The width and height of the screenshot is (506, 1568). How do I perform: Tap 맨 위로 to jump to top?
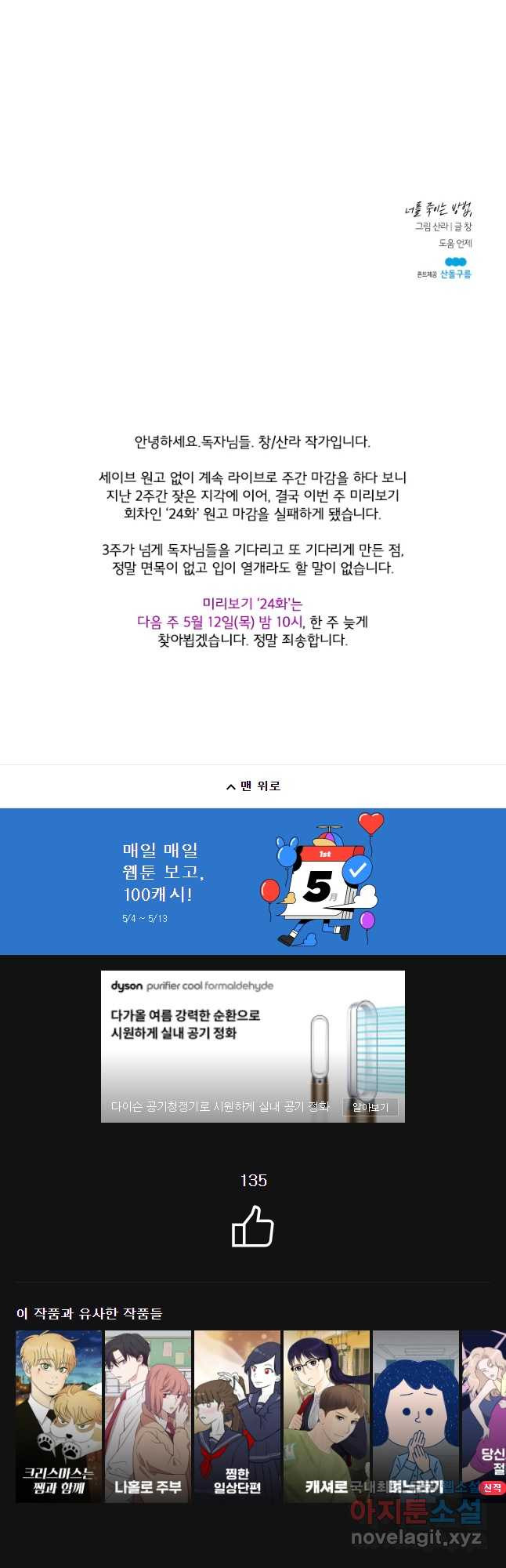(253, 786)
